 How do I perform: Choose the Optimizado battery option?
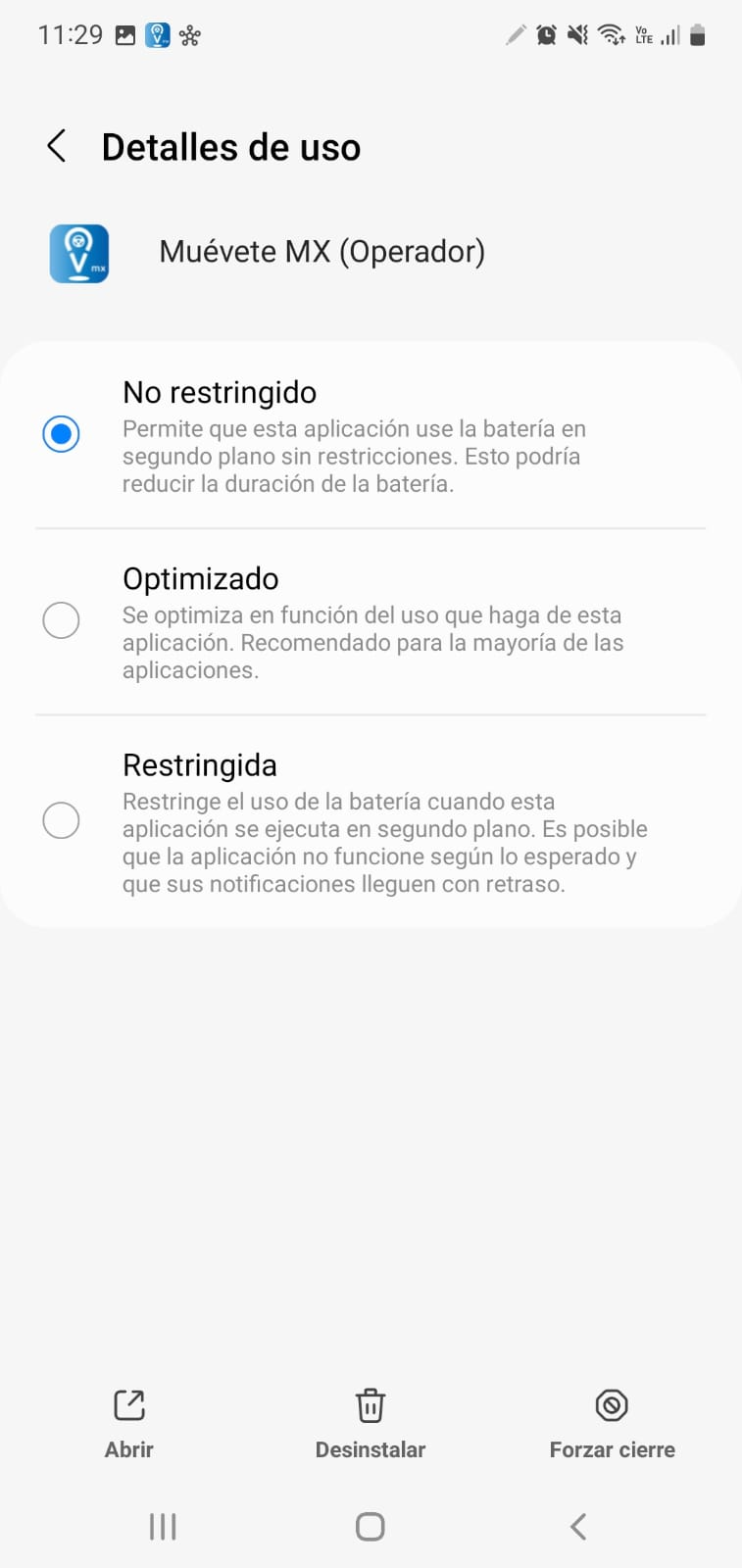point(61,620)
